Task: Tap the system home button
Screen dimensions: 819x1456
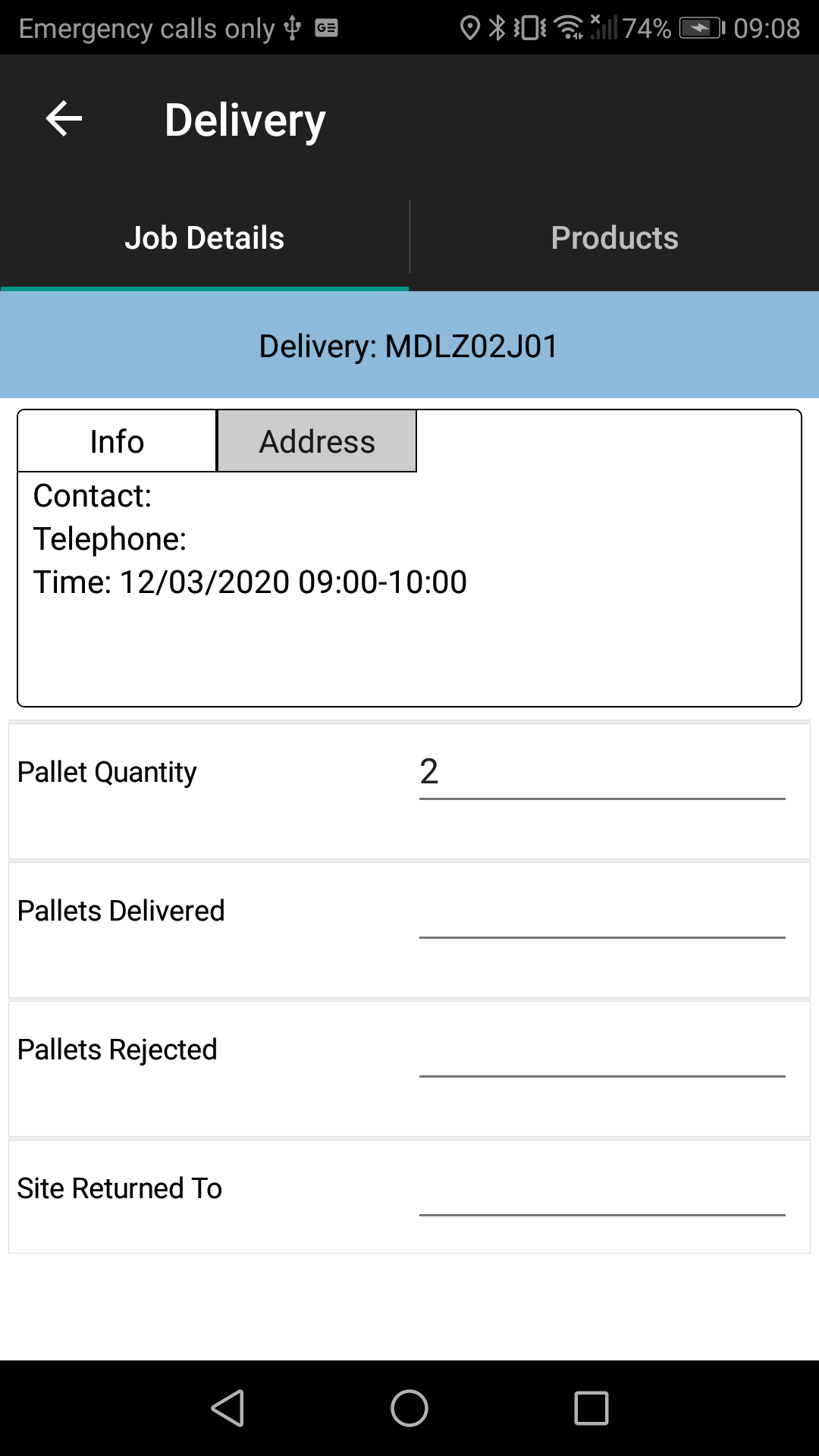Action: [409, 1408]
